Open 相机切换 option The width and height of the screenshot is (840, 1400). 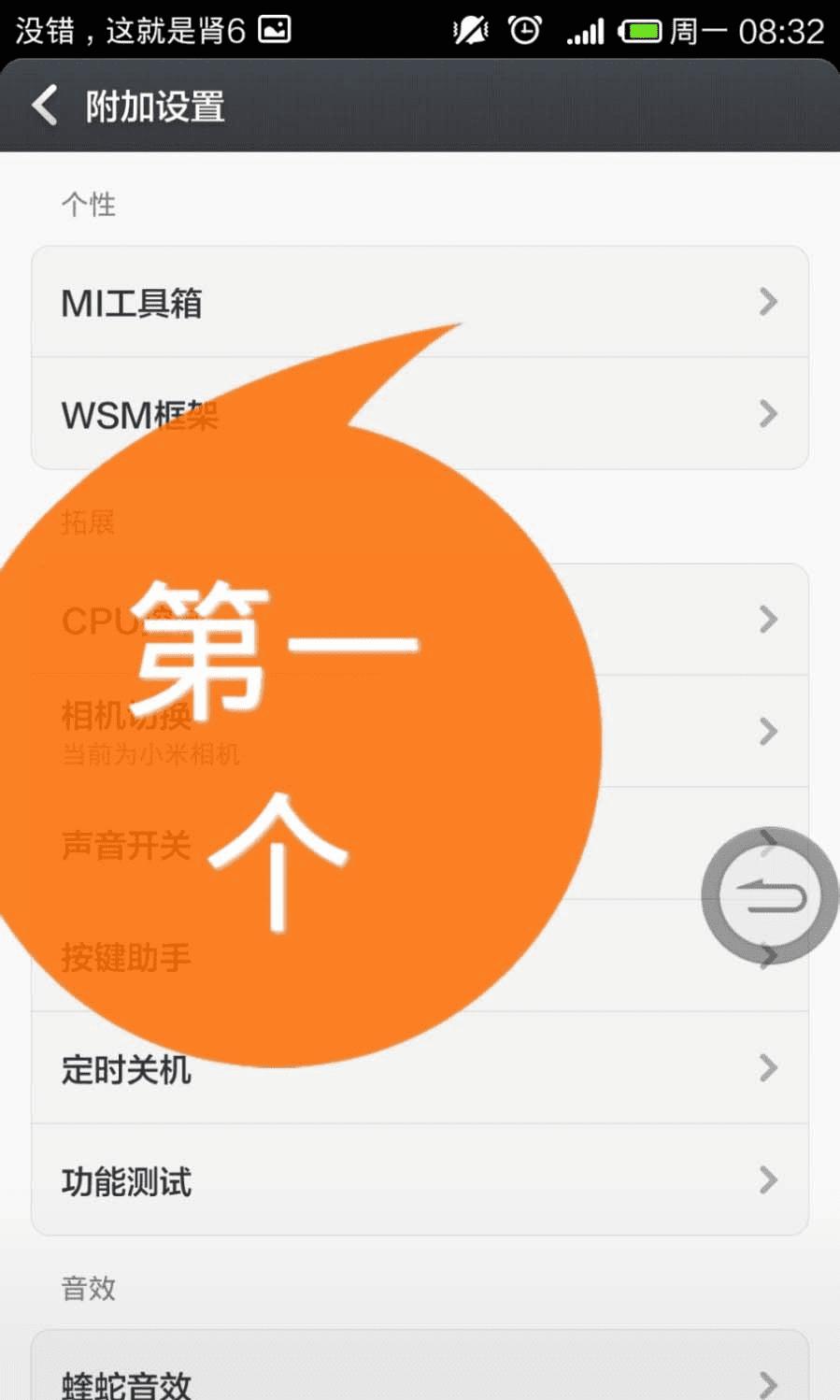click(x=654, y=731)
